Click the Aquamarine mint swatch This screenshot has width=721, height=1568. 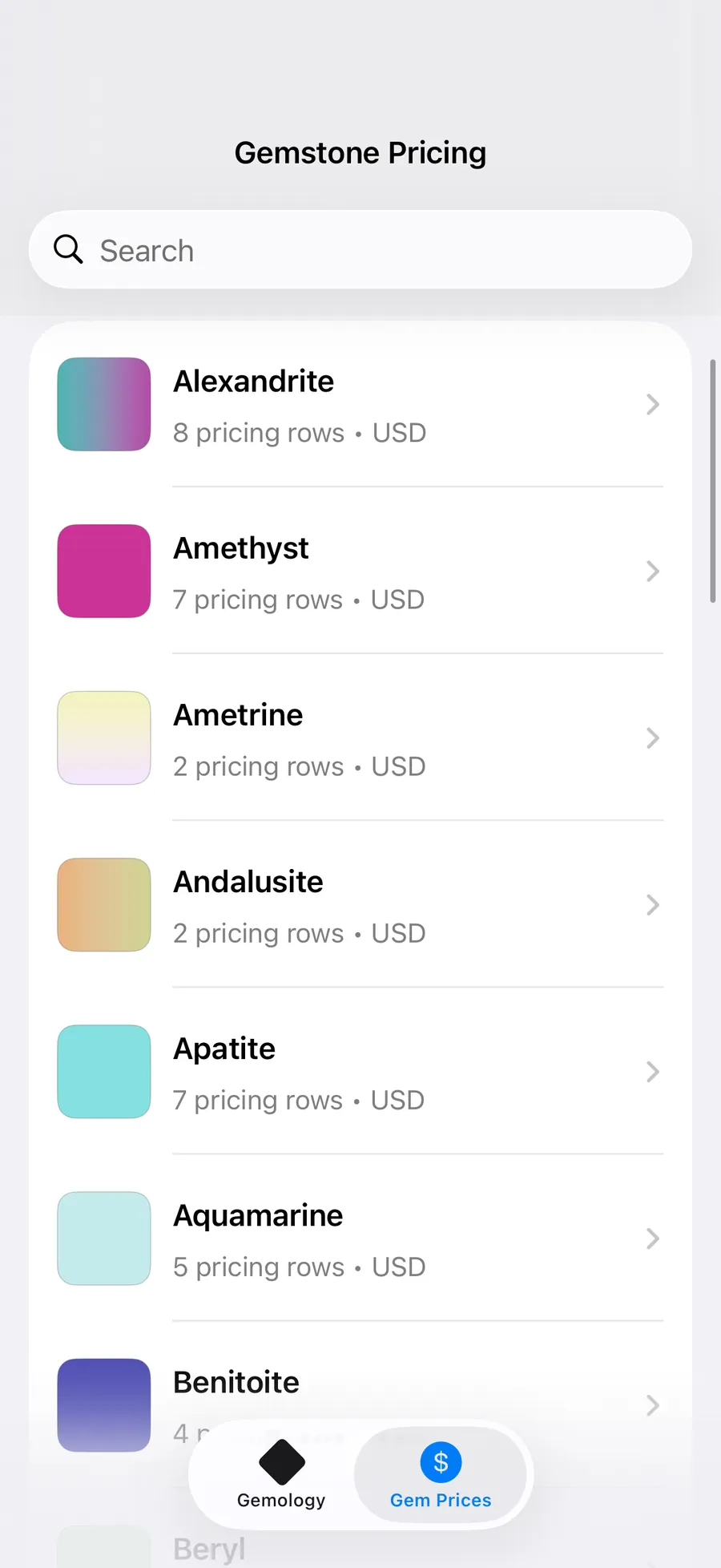coord(103,1239)
